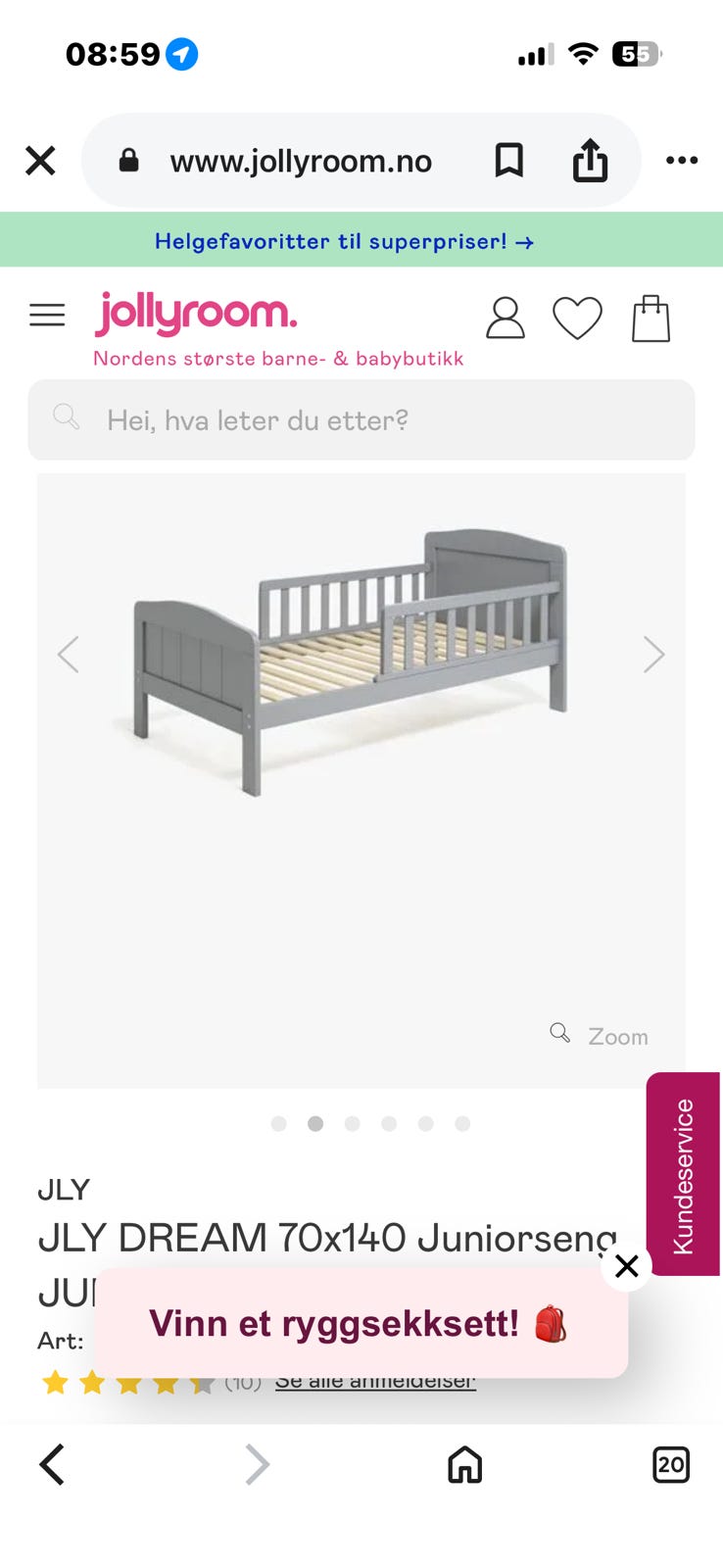
Task: Close the in-app browser with the X
Action: point(40,161)
